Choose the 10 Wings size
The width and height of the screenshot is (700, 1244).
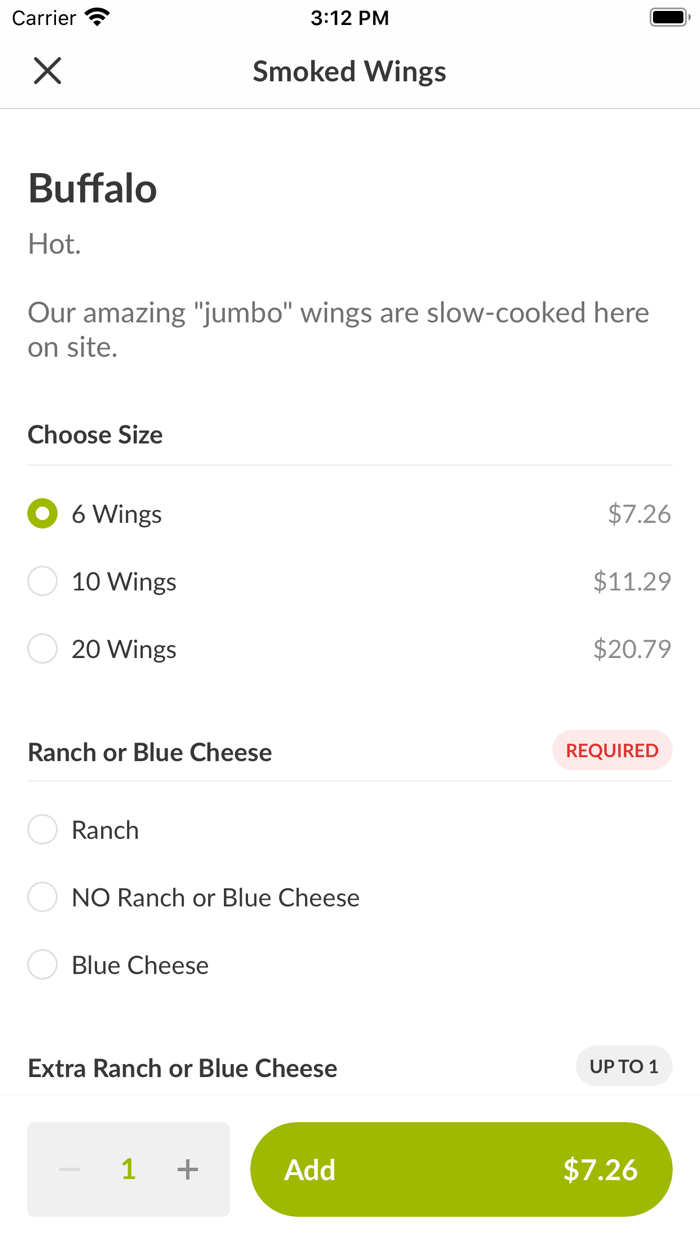click(43, 581)
